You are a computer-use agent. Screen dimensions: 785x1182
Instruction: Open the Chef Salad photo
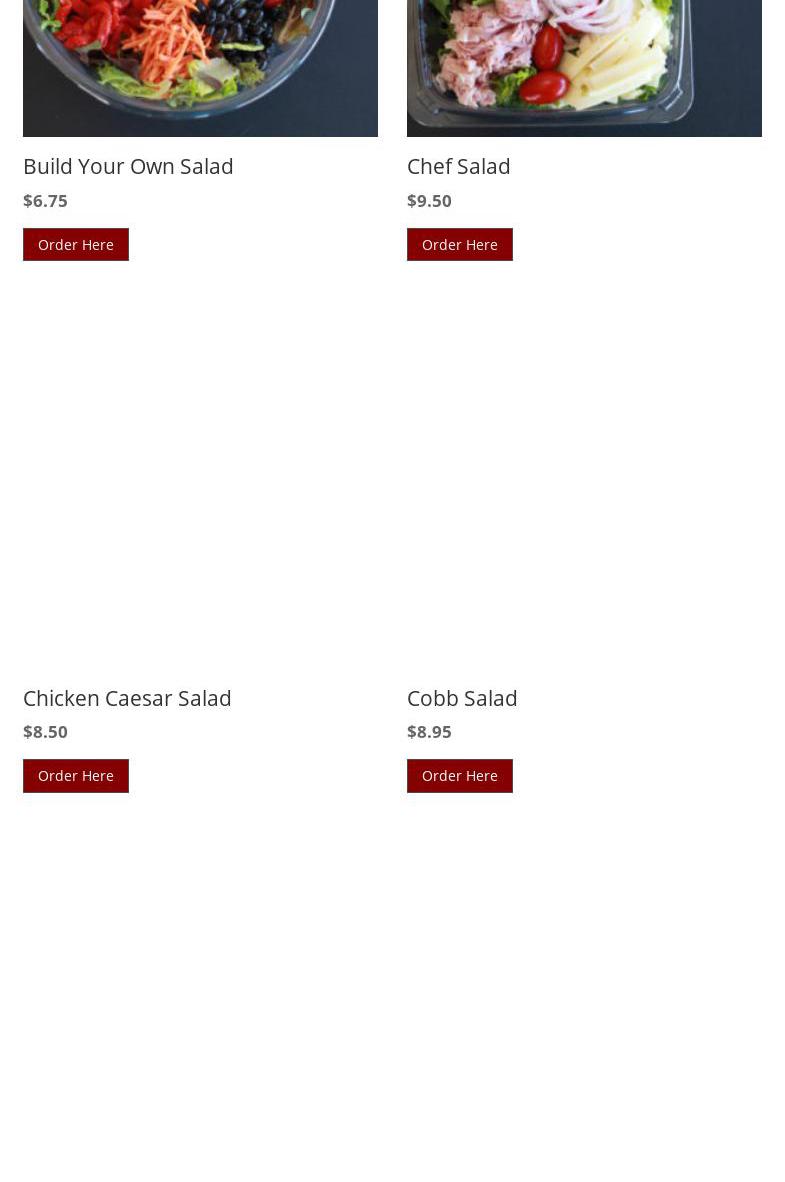click(x=584, y=66)
